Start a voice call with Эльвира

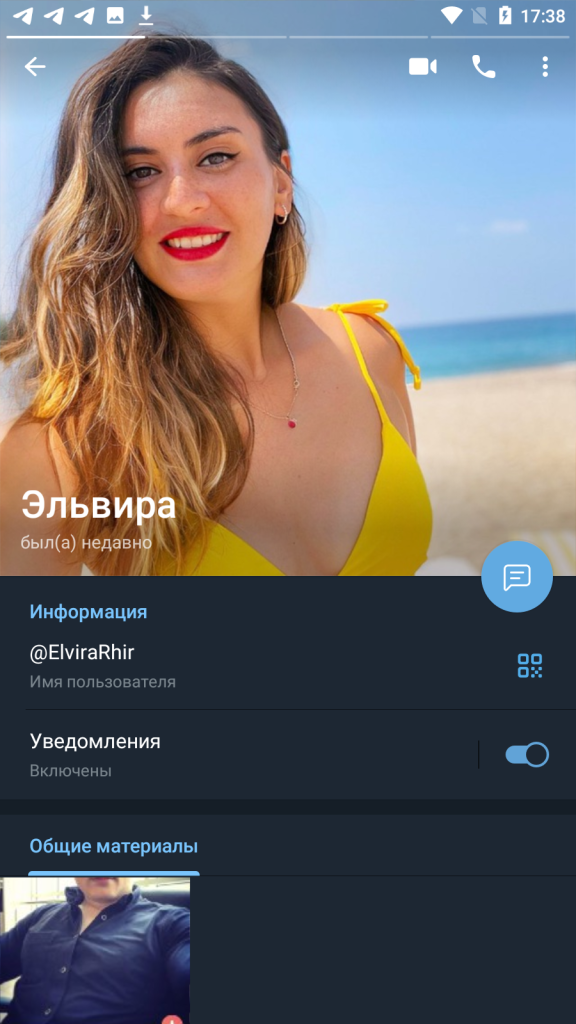(484, 67)
